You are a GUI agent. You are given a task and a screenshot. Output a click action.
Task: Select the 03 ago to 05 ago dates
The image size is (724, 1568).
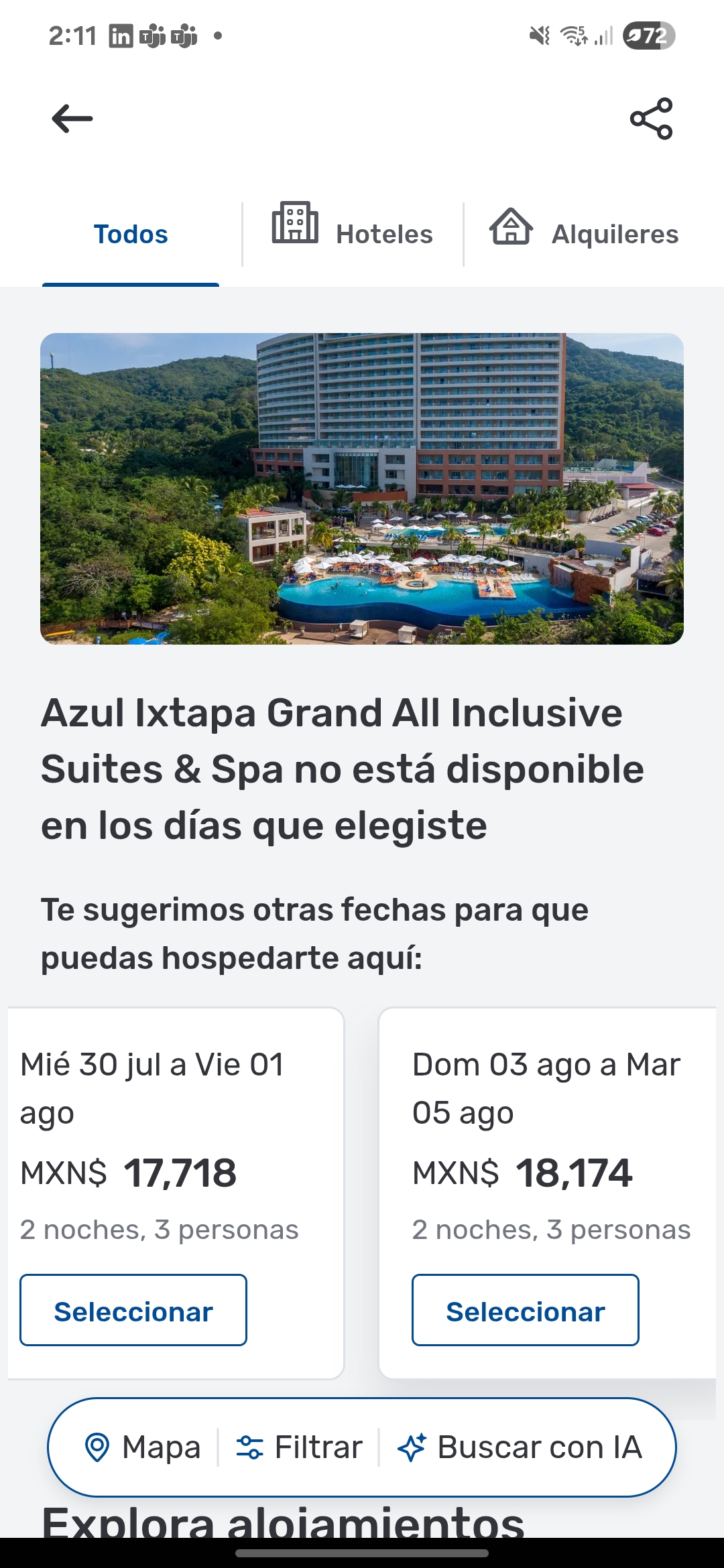point(525,1311)
